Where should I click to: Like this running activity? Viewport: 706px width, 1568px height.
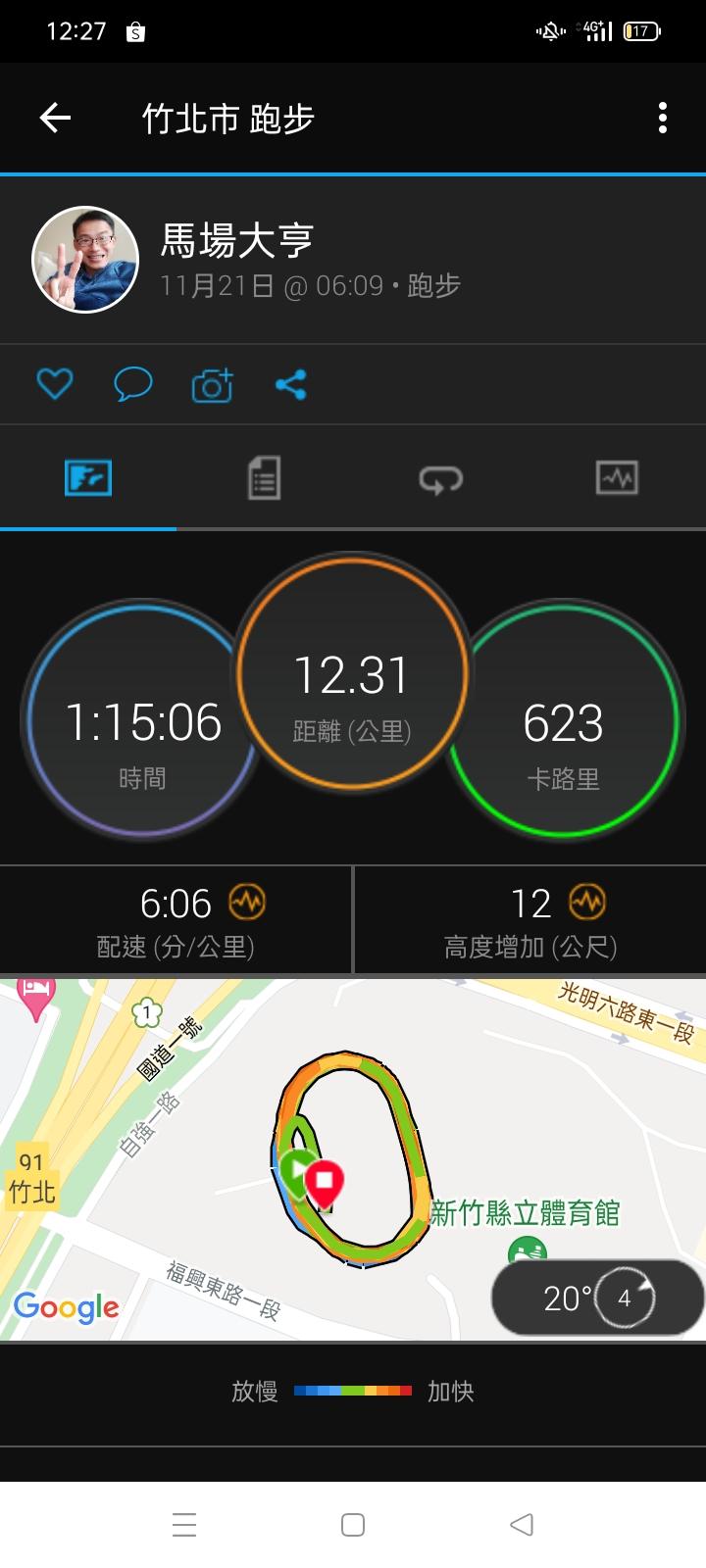55,384
